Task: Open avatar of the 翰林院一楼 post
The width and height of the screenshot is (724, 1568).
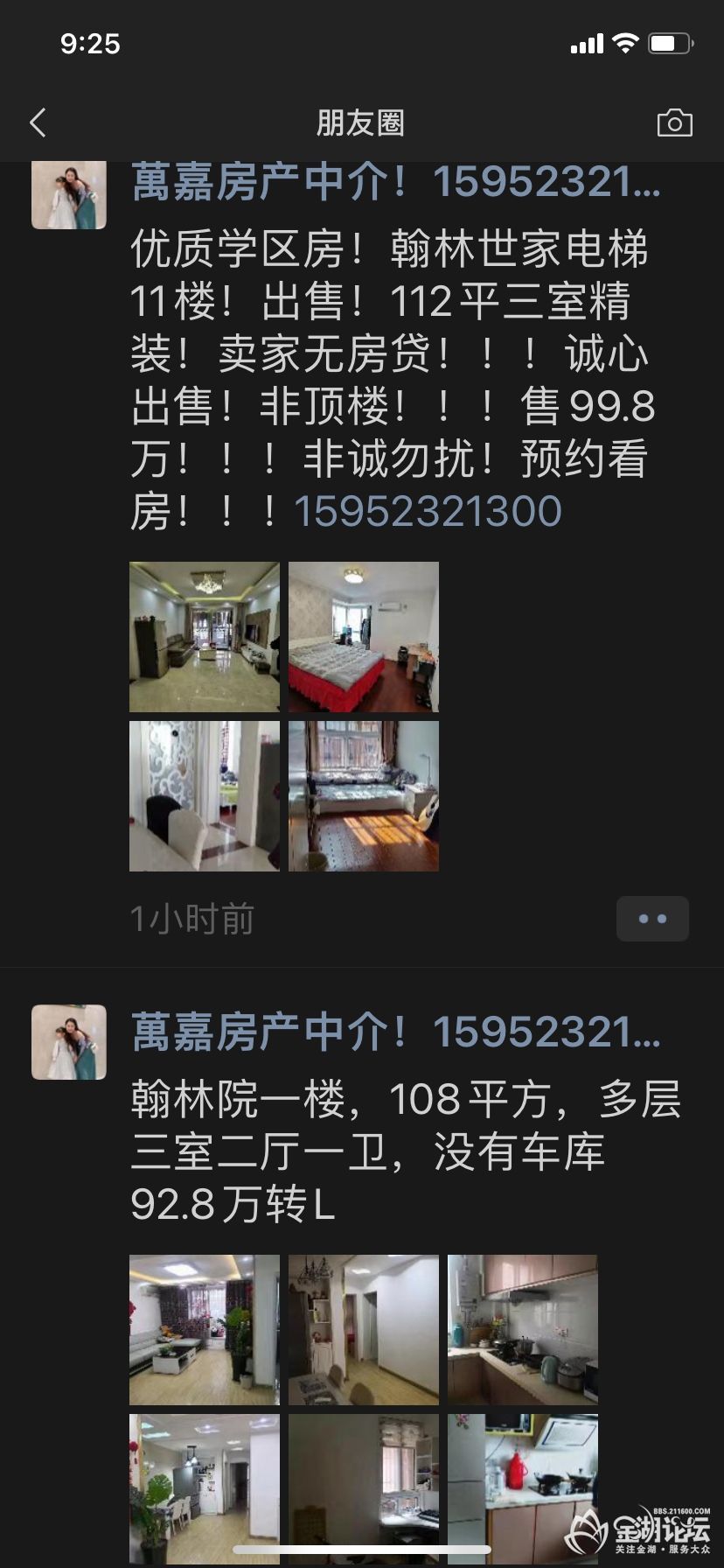Action: (x=69, y=1042)
